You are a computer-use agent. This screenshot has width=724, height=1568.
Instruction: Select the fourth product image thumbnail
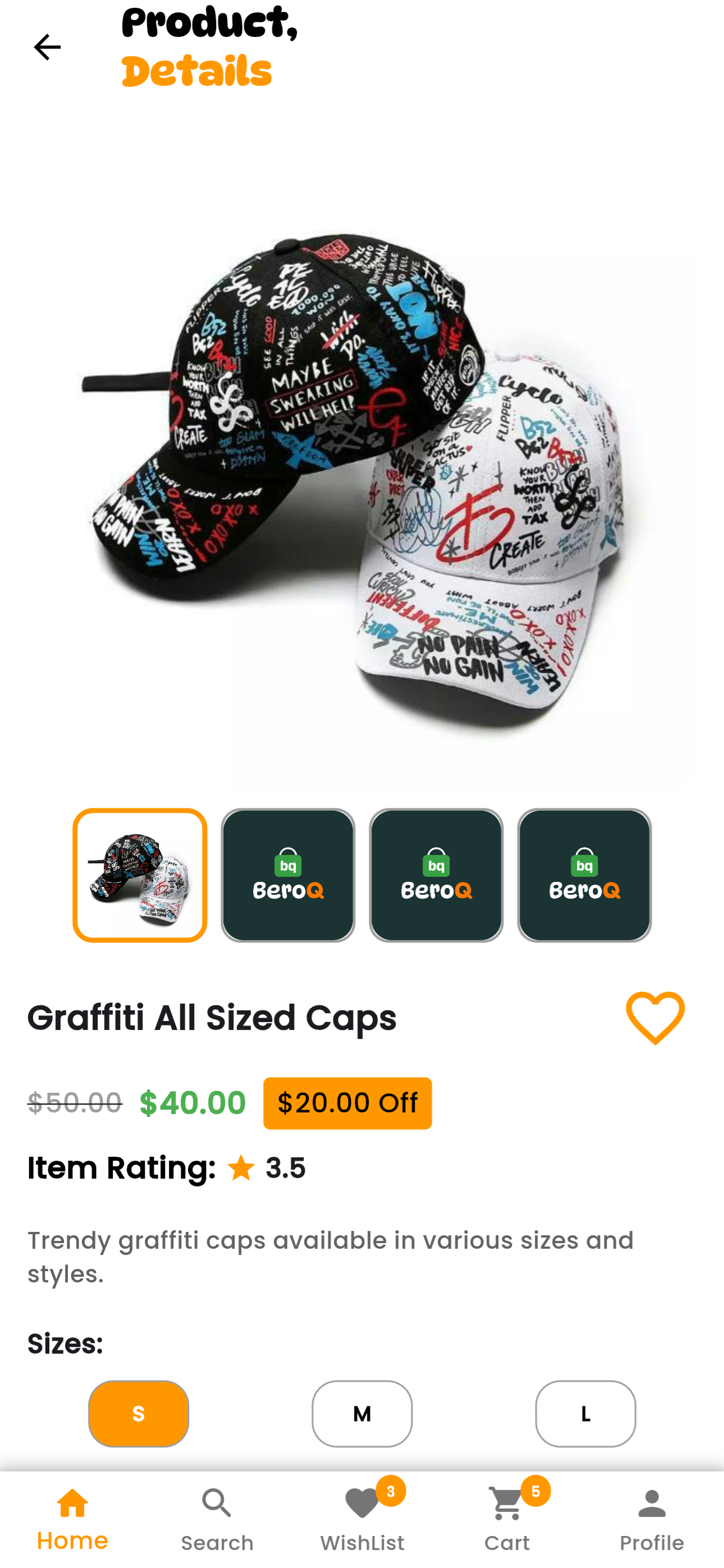click(584, 875)
